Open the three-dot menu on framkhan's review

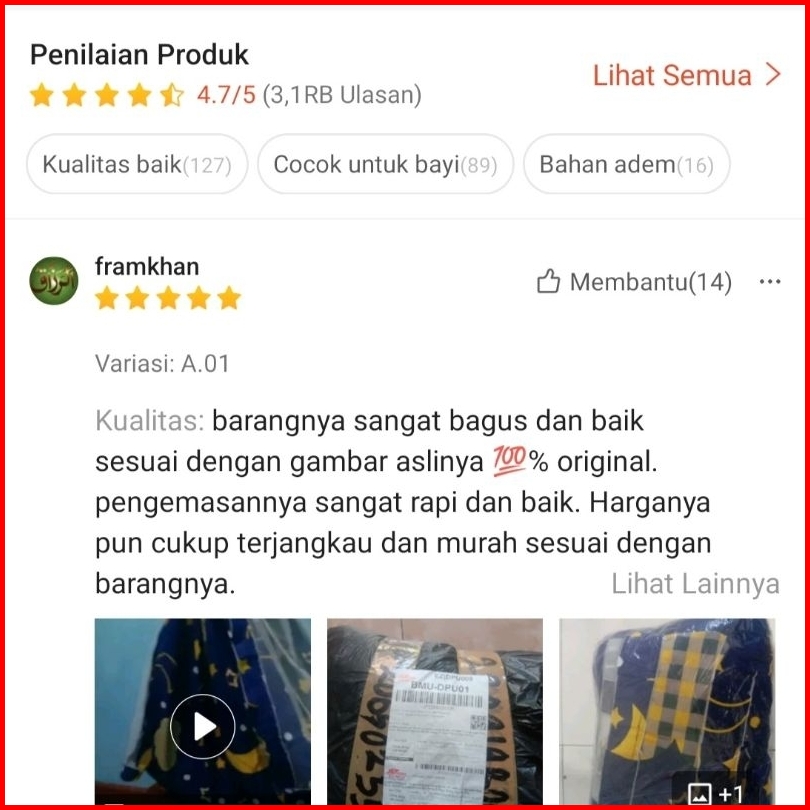point(769,283)
